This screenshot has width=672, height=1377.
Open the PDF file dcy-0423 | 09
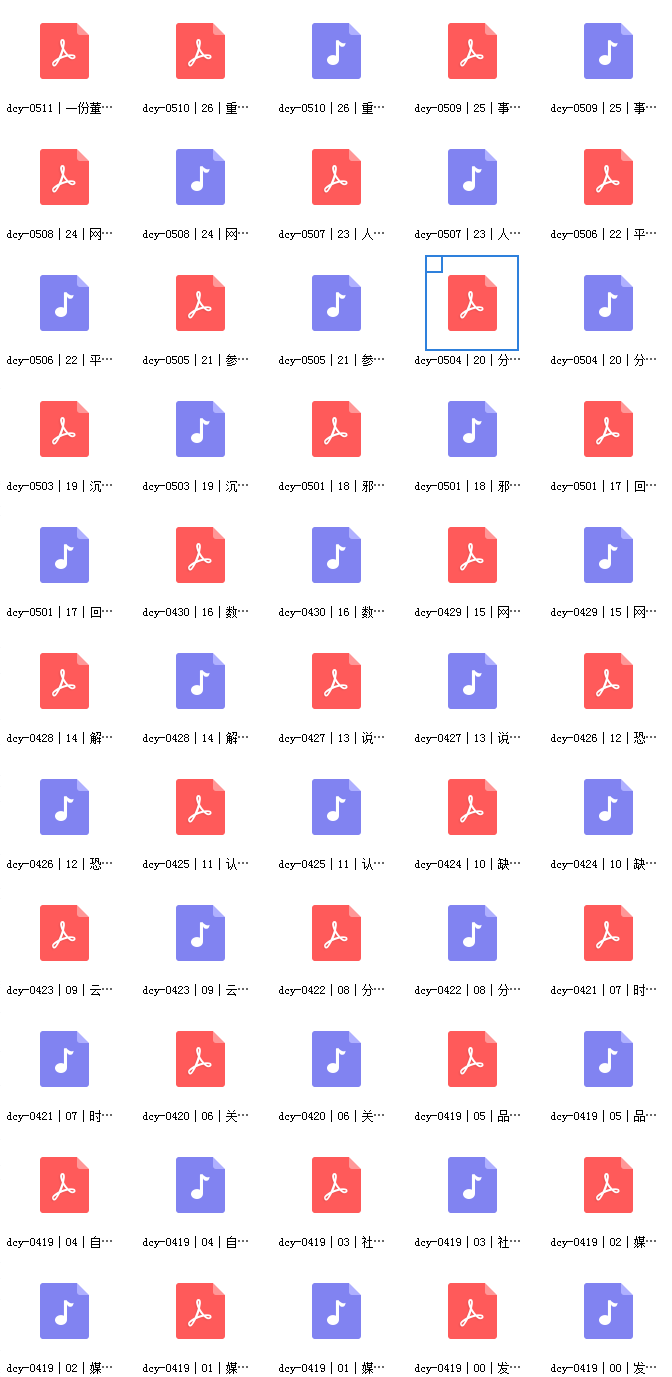(64, 933)
